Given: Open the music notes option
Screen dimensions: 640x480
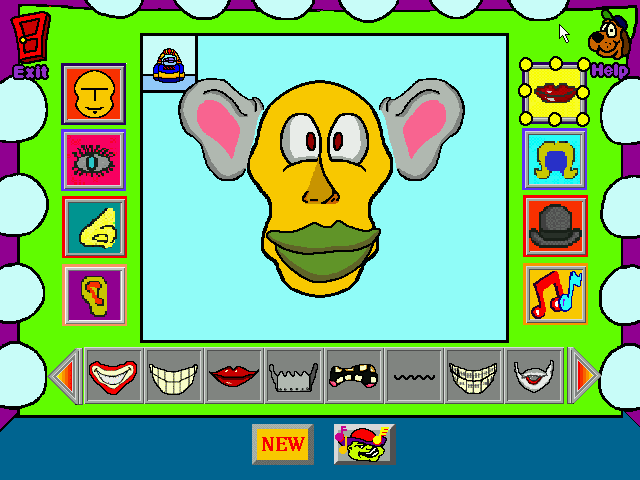Looking at the screenshot, I should click(x=554, y=294).
